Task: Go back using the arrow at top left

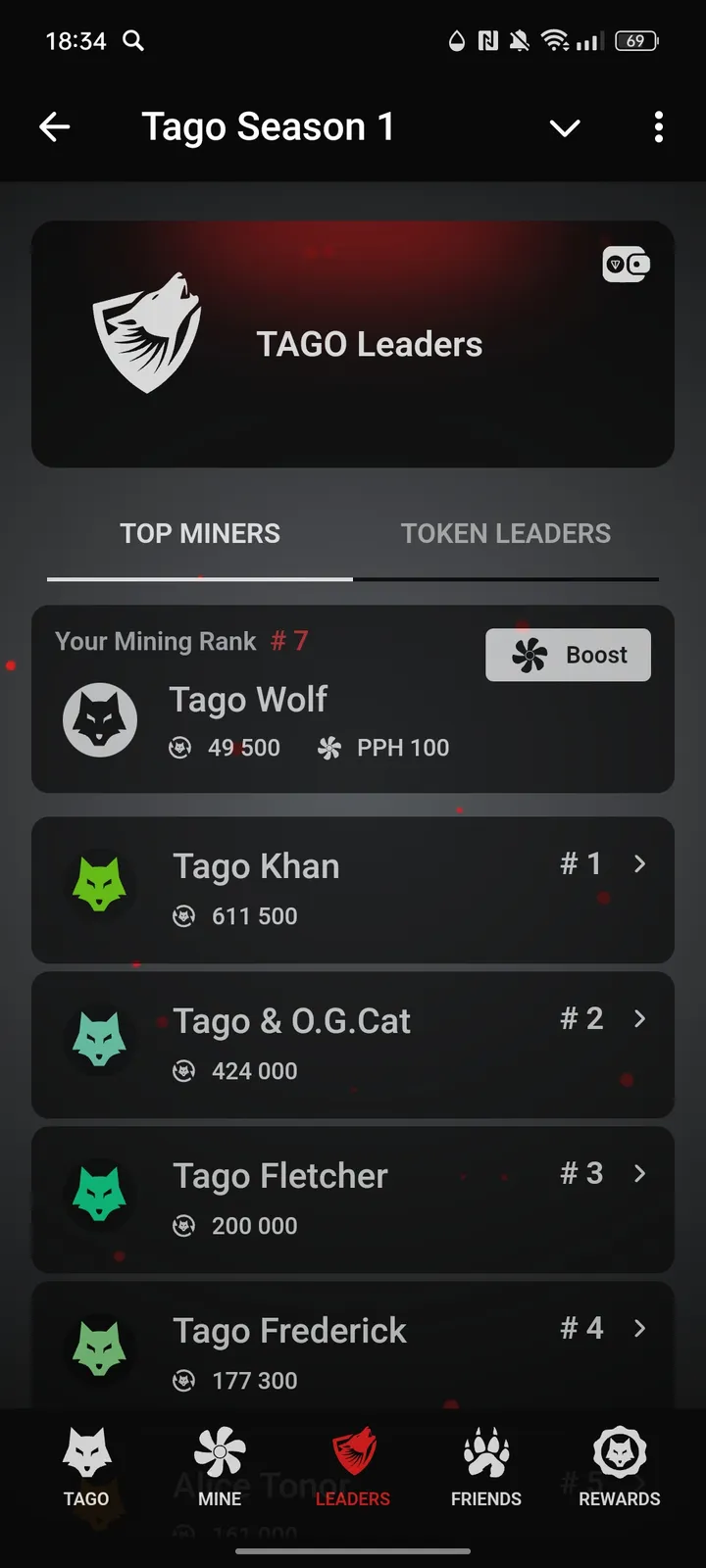Action: (x=55, y=126)
